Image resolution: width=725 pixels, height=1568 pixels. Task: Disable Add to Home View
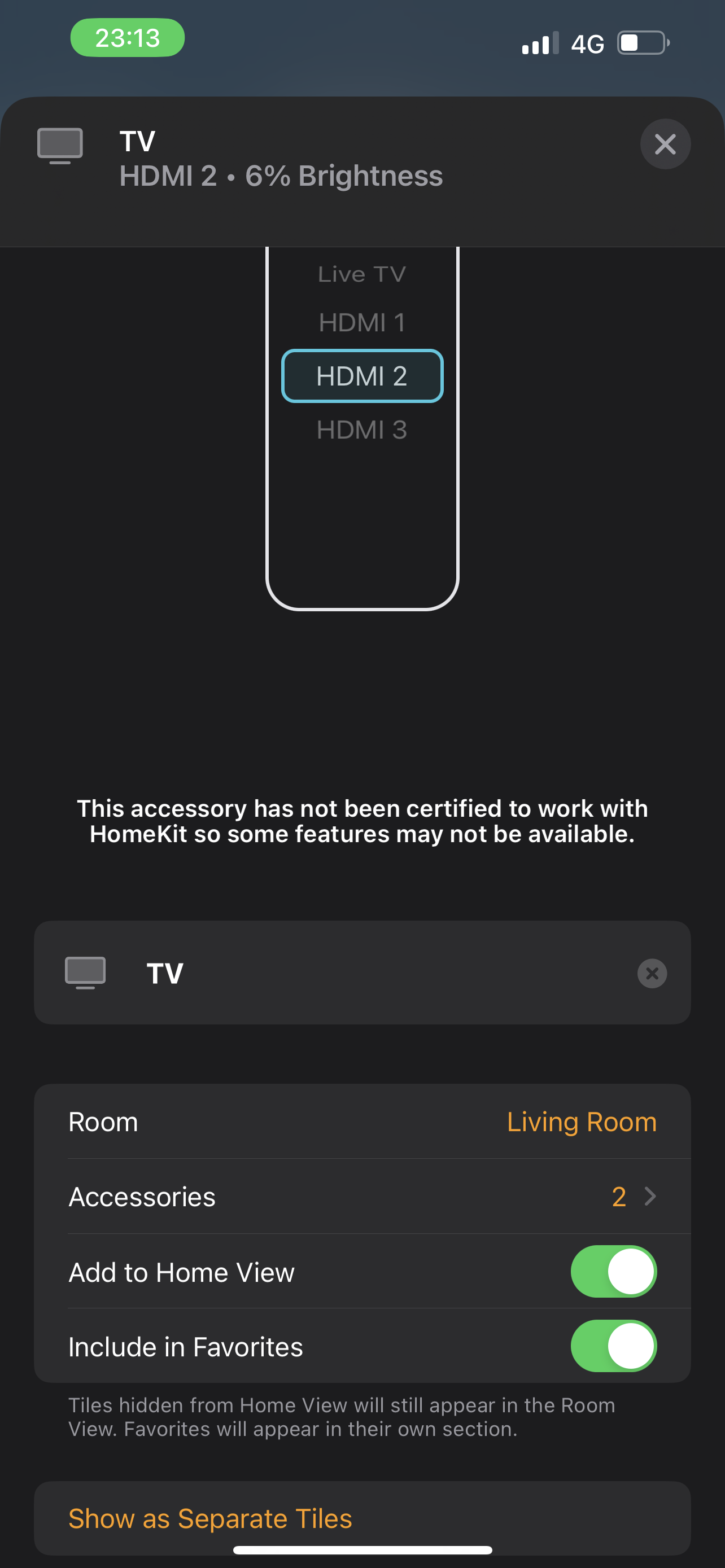pos(613,1271)
